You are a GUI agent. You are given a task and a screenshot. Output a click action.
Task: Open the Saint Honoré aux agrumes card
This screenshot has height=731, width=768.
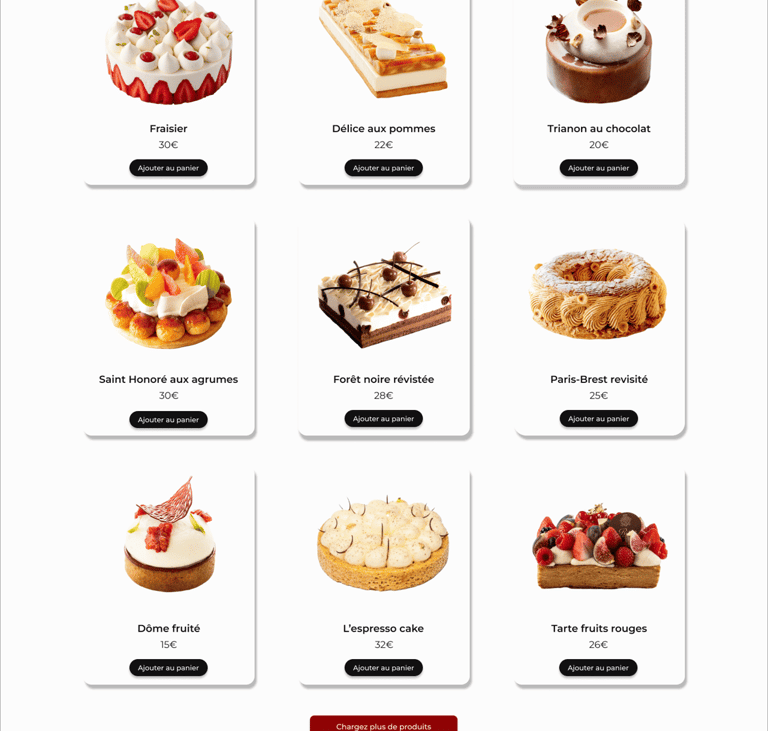click(x=168, y=295)
